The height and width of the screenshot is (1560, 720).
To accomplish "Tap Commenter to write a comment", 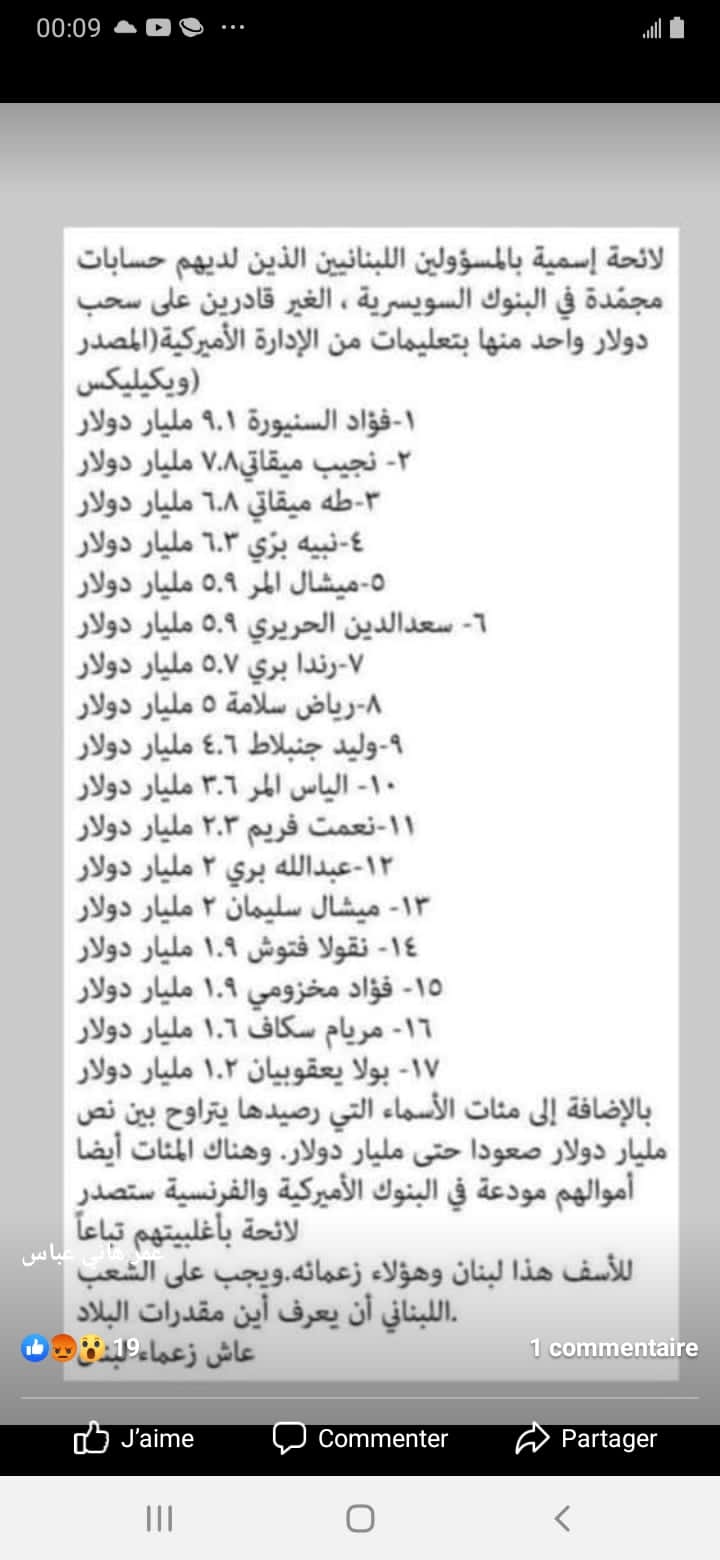I will point(360,1439).
